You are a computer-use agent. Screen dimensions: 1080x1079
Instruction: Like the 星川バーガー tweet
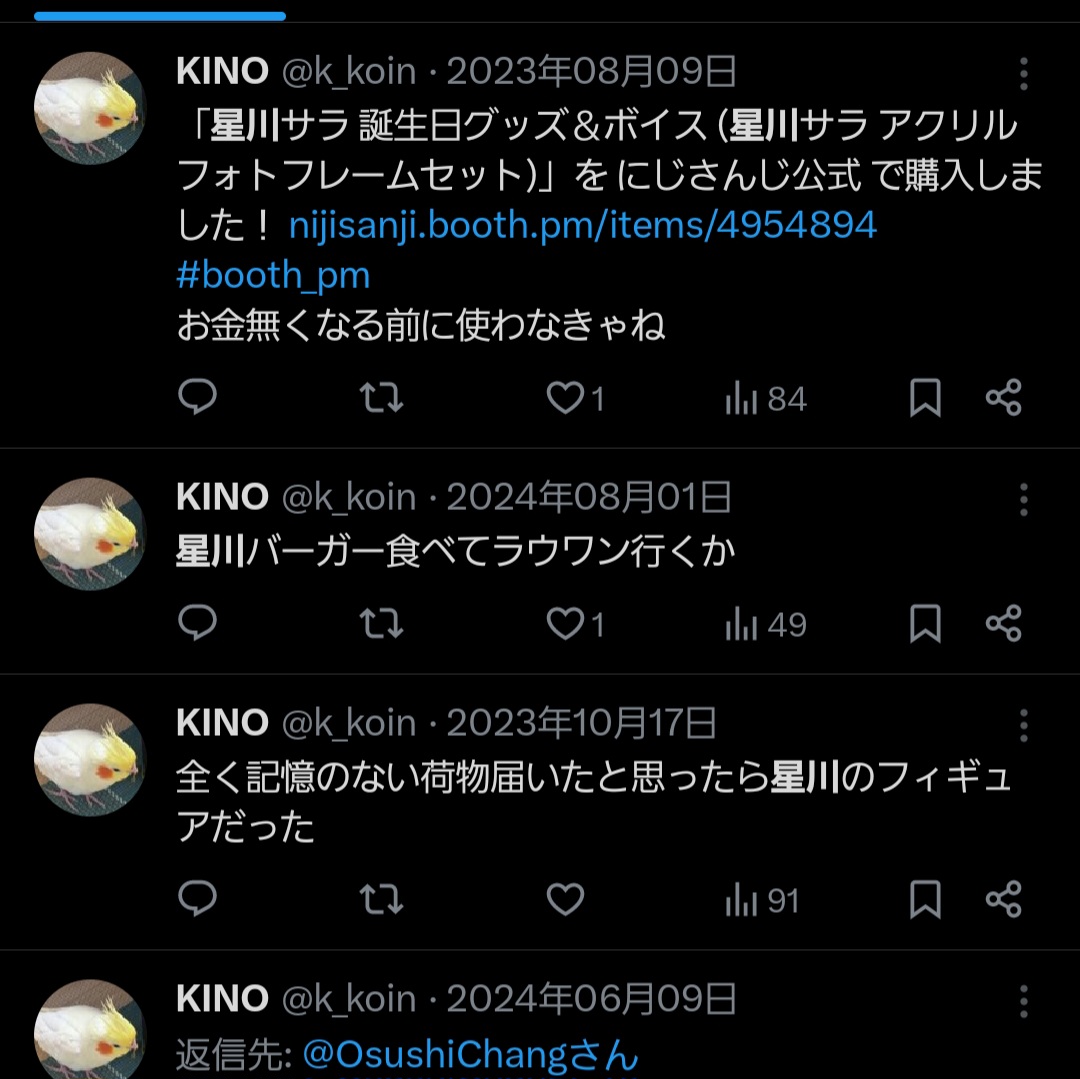pos(565,624)
